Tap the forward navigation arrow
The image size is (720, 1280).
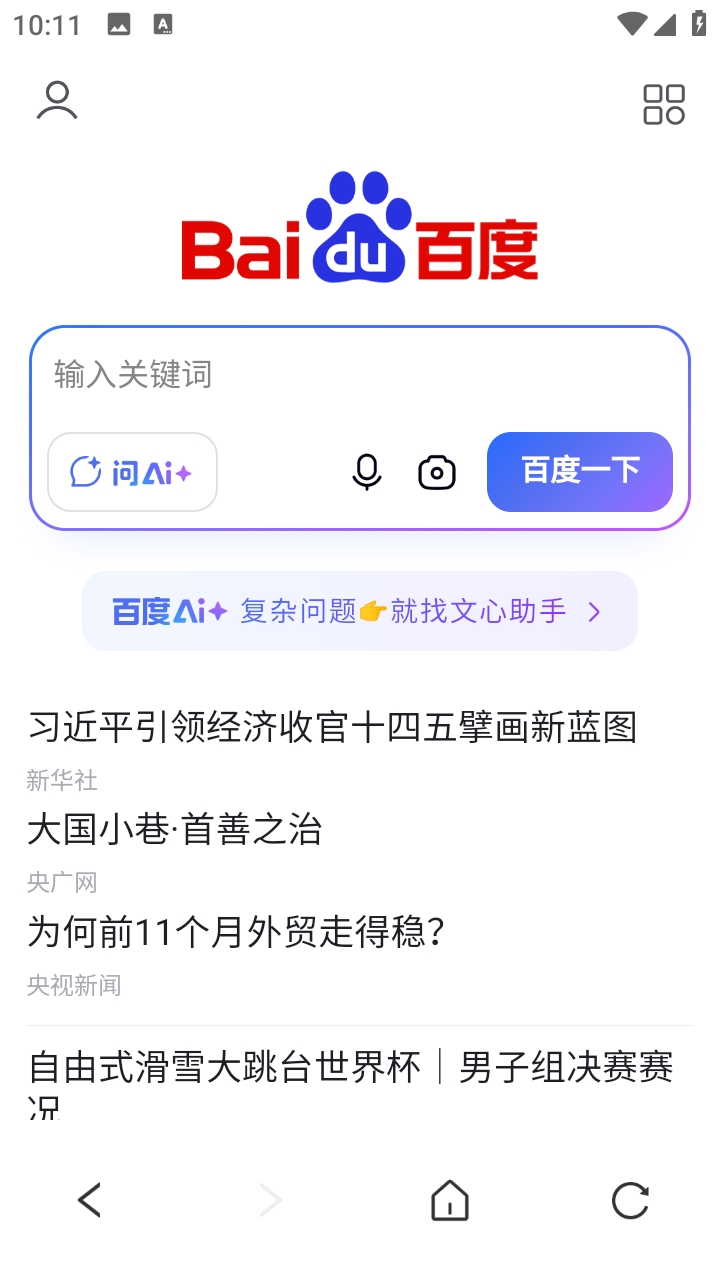(x=269, y=1200)
